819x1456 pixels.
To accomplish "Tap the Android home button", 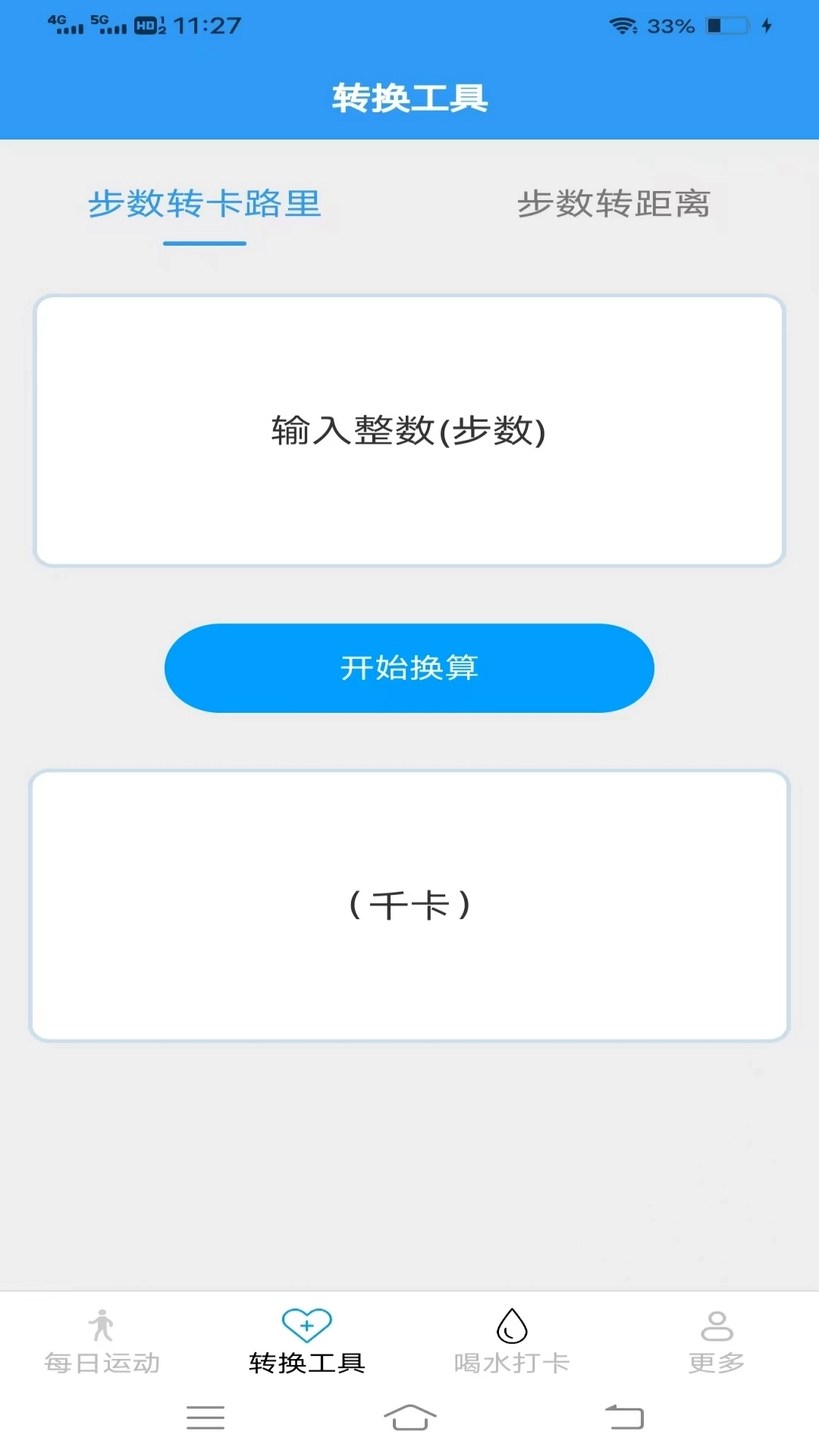I will (x=409, y=1417).
